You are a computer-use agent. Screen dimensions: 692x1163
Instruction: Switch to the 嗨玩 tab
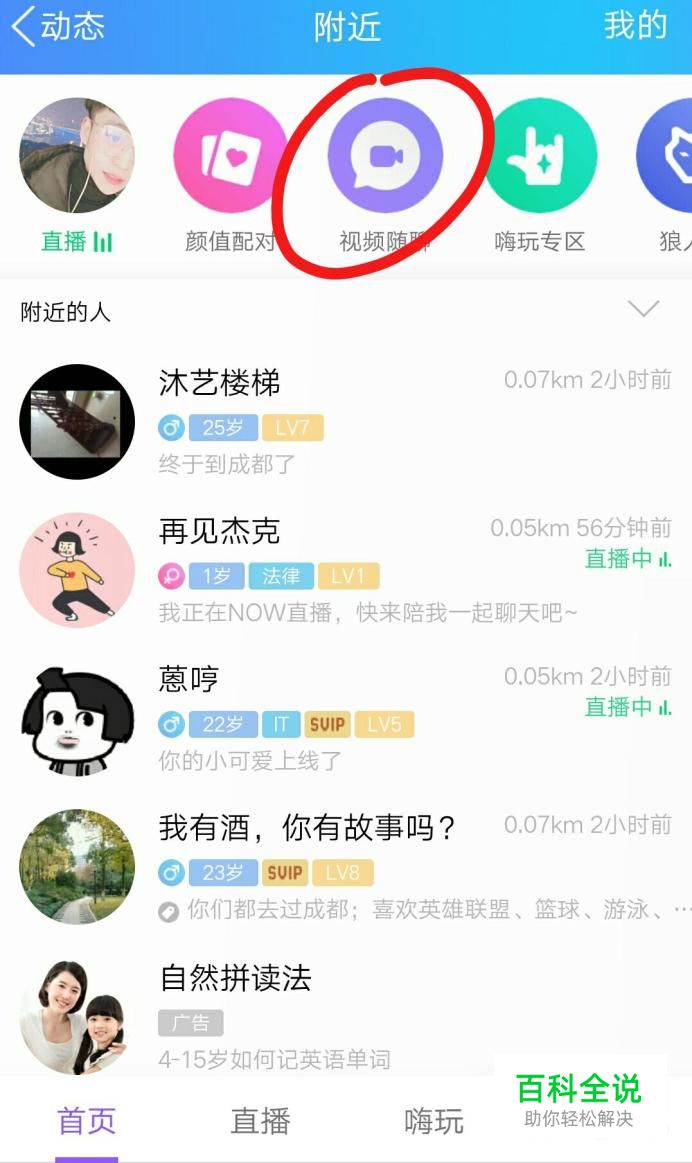[x=434, y=1120]
